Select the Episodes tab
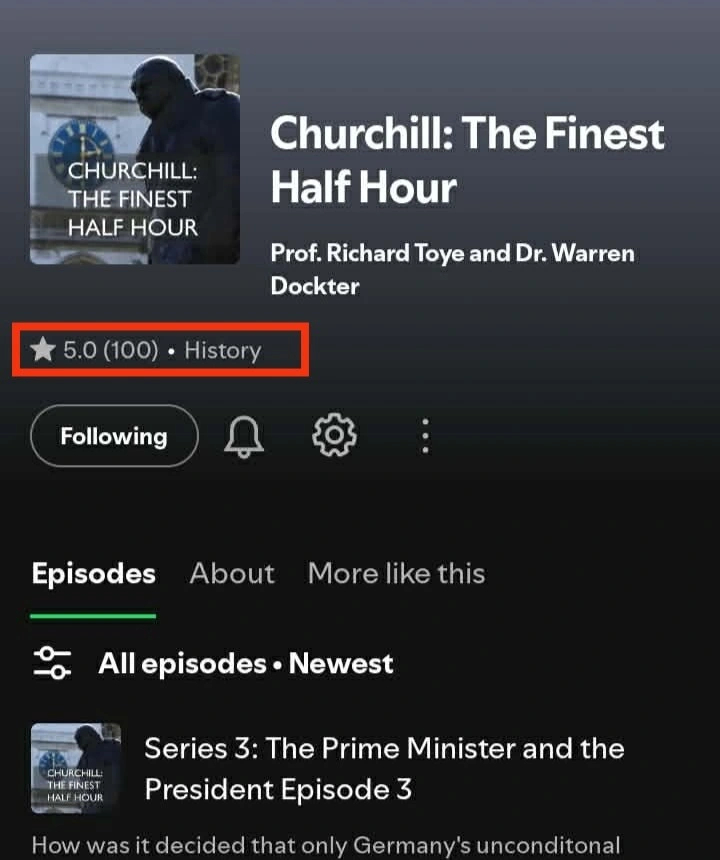 pos(94,574)
